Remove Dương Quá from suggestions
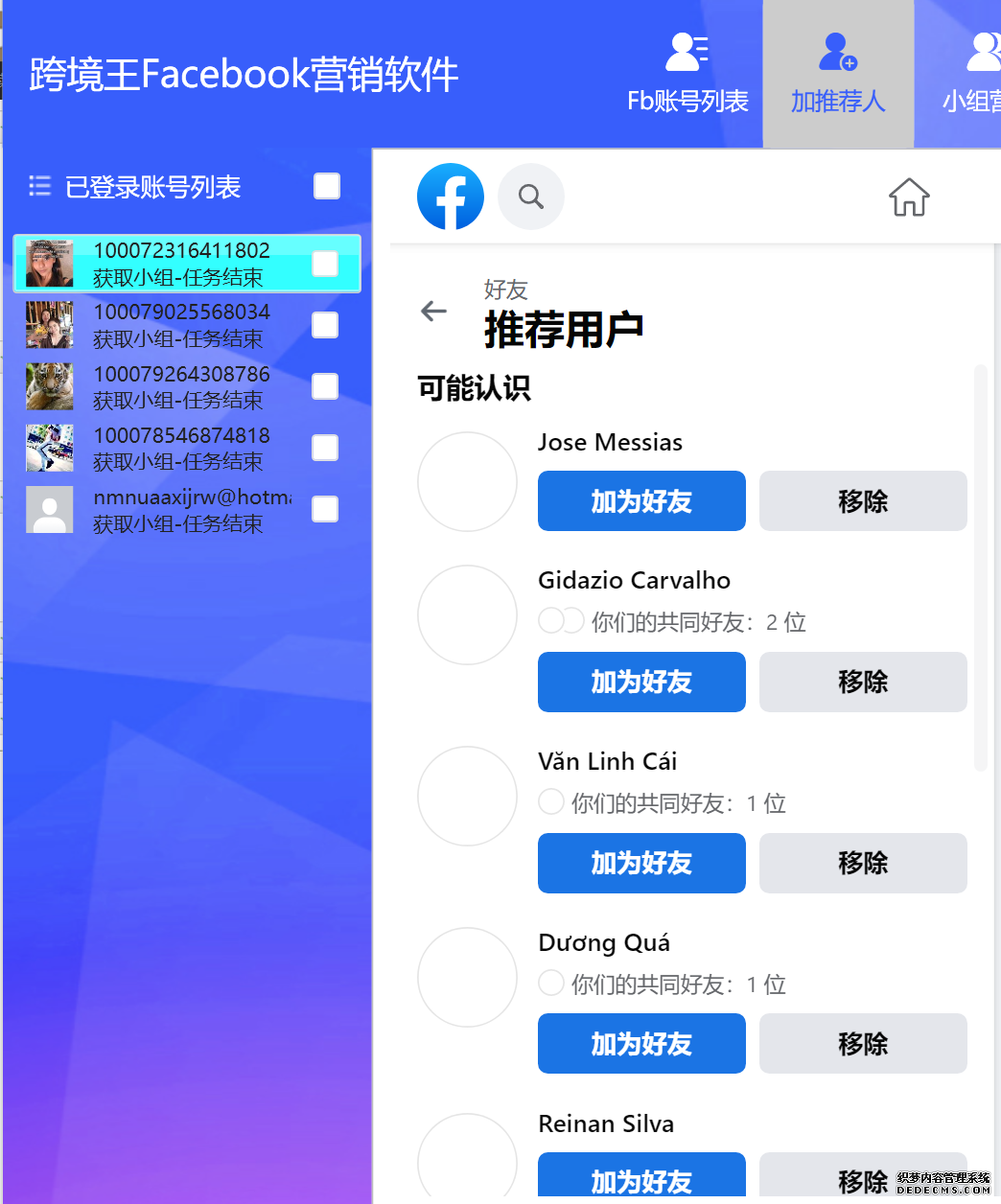Screen dimensions: 1001x1204 tap(862, 1043)
